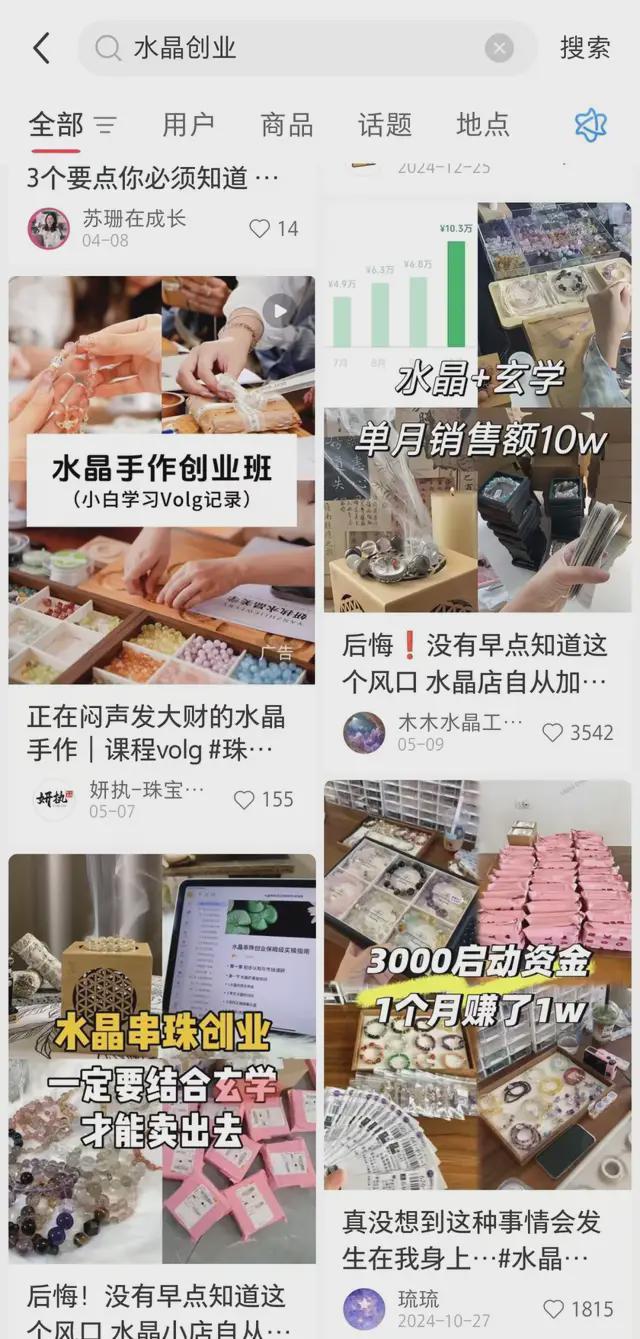Viewport: 640px width, 1339px height.
Task: Switch to the 地点 tab
Action: point(483,125)
